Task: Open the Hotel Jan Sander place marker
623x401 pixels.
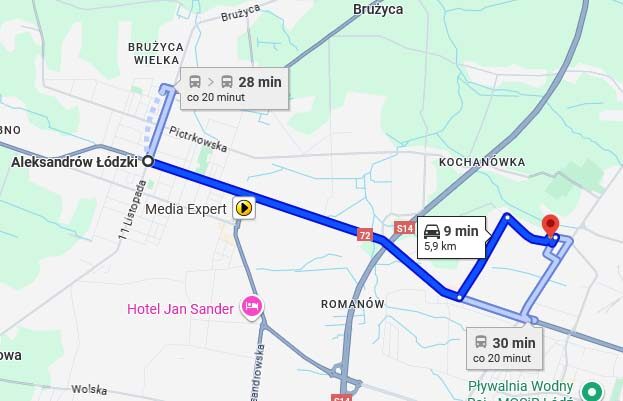Action: coord(253,309)
